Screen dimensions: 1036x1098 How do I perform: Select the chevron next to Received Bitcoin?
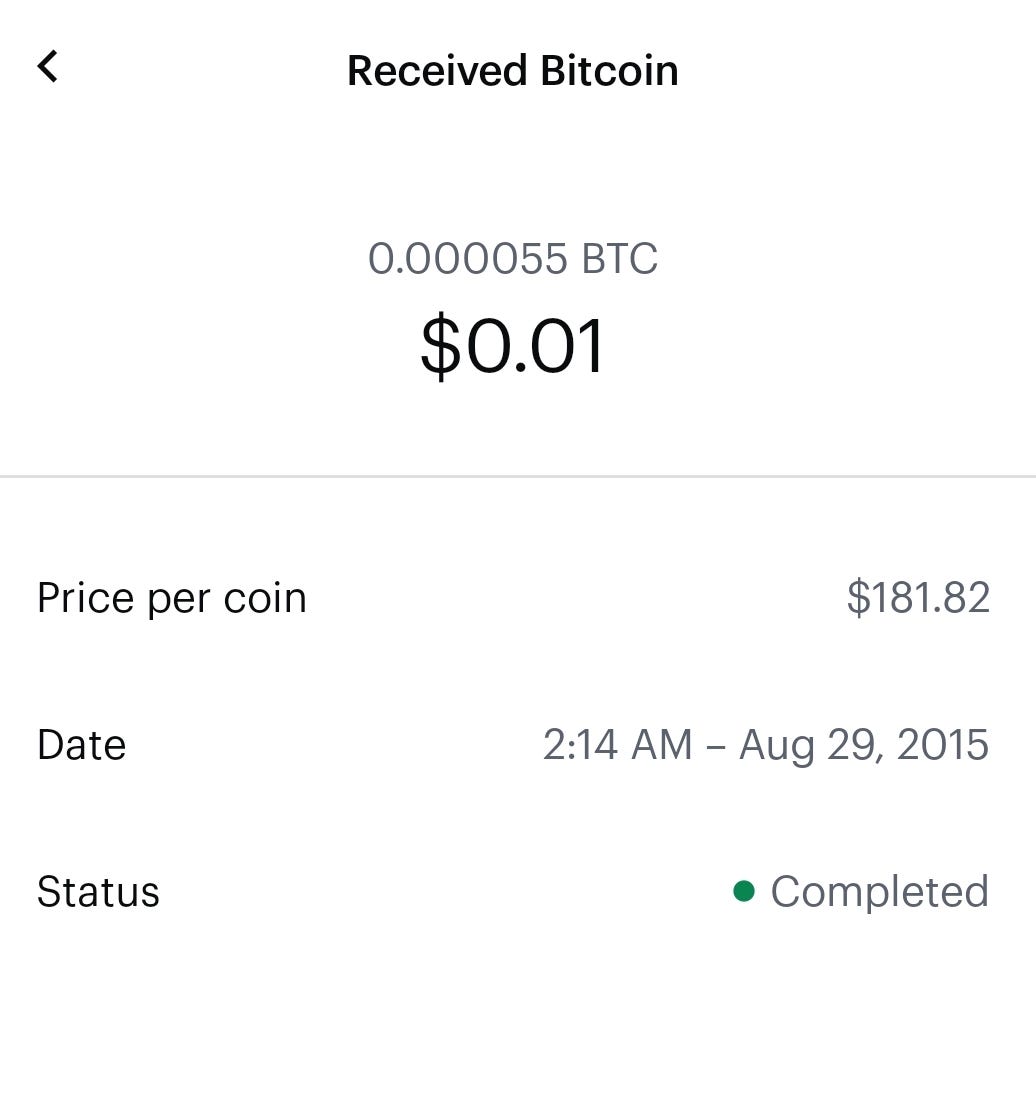47,68
